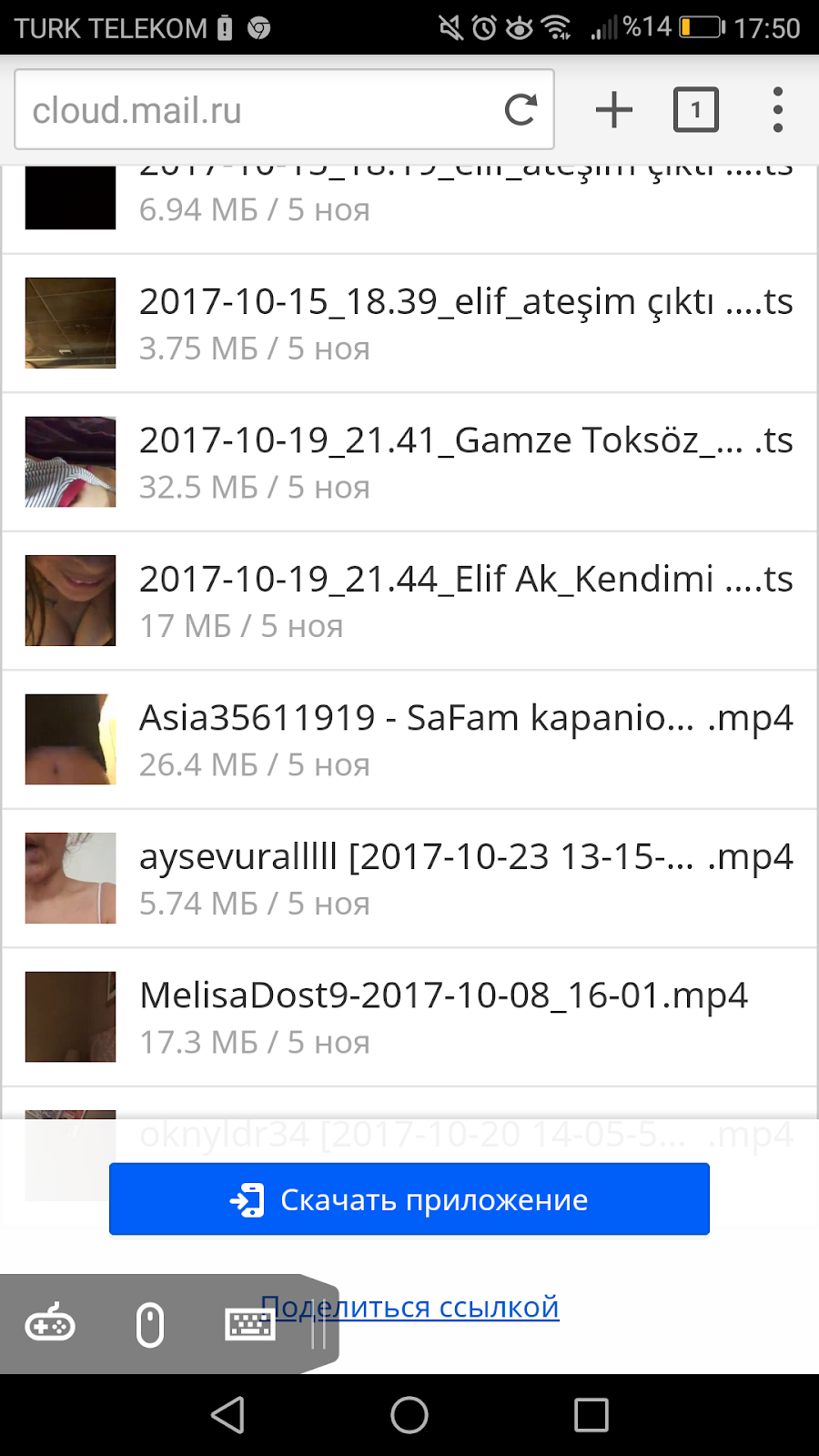Open the Asia35611919 SaFam .mp4 file

tap(464, 740)
